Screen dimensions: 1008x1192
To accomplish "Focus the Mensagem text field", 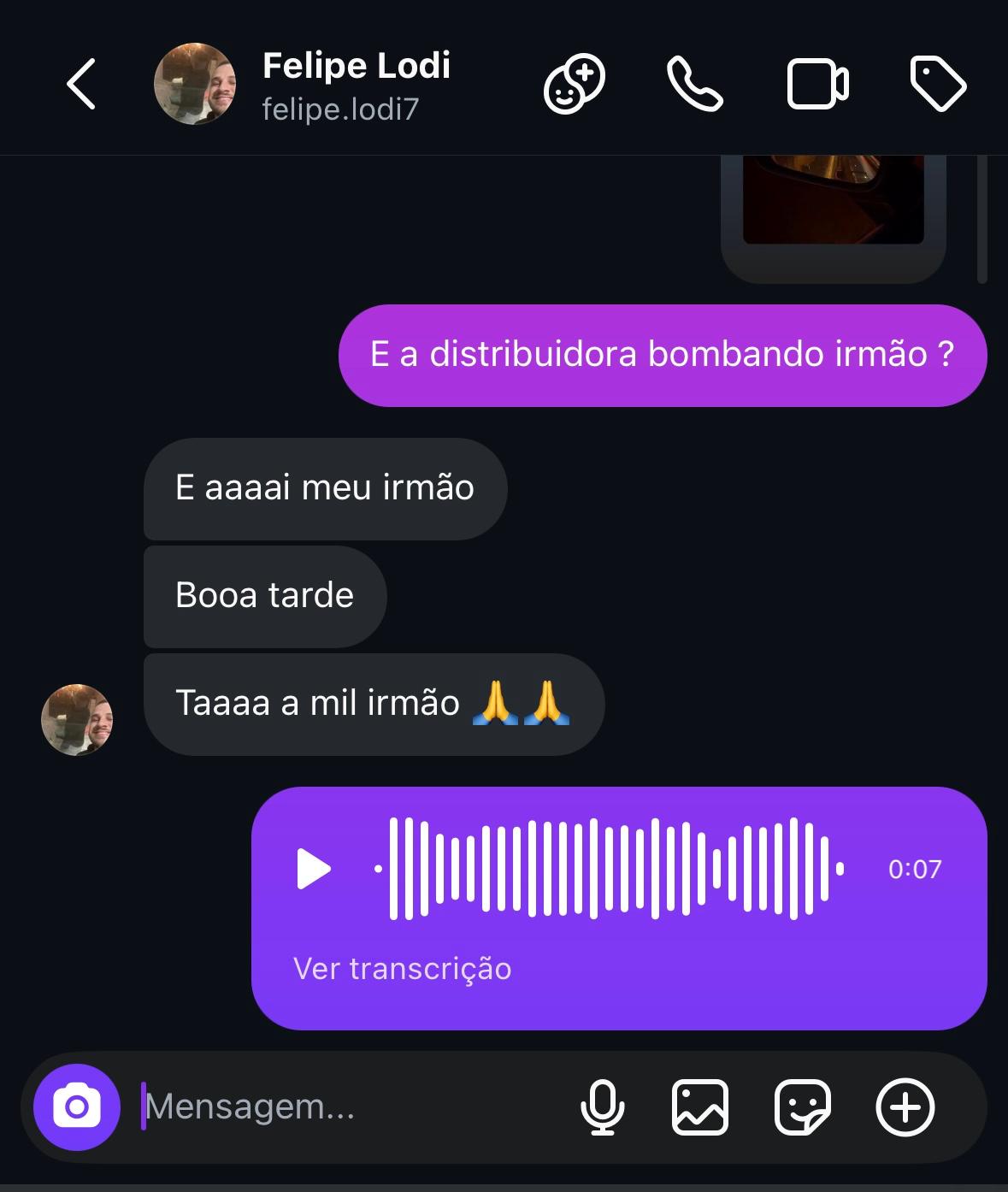I will [342, 1107].
